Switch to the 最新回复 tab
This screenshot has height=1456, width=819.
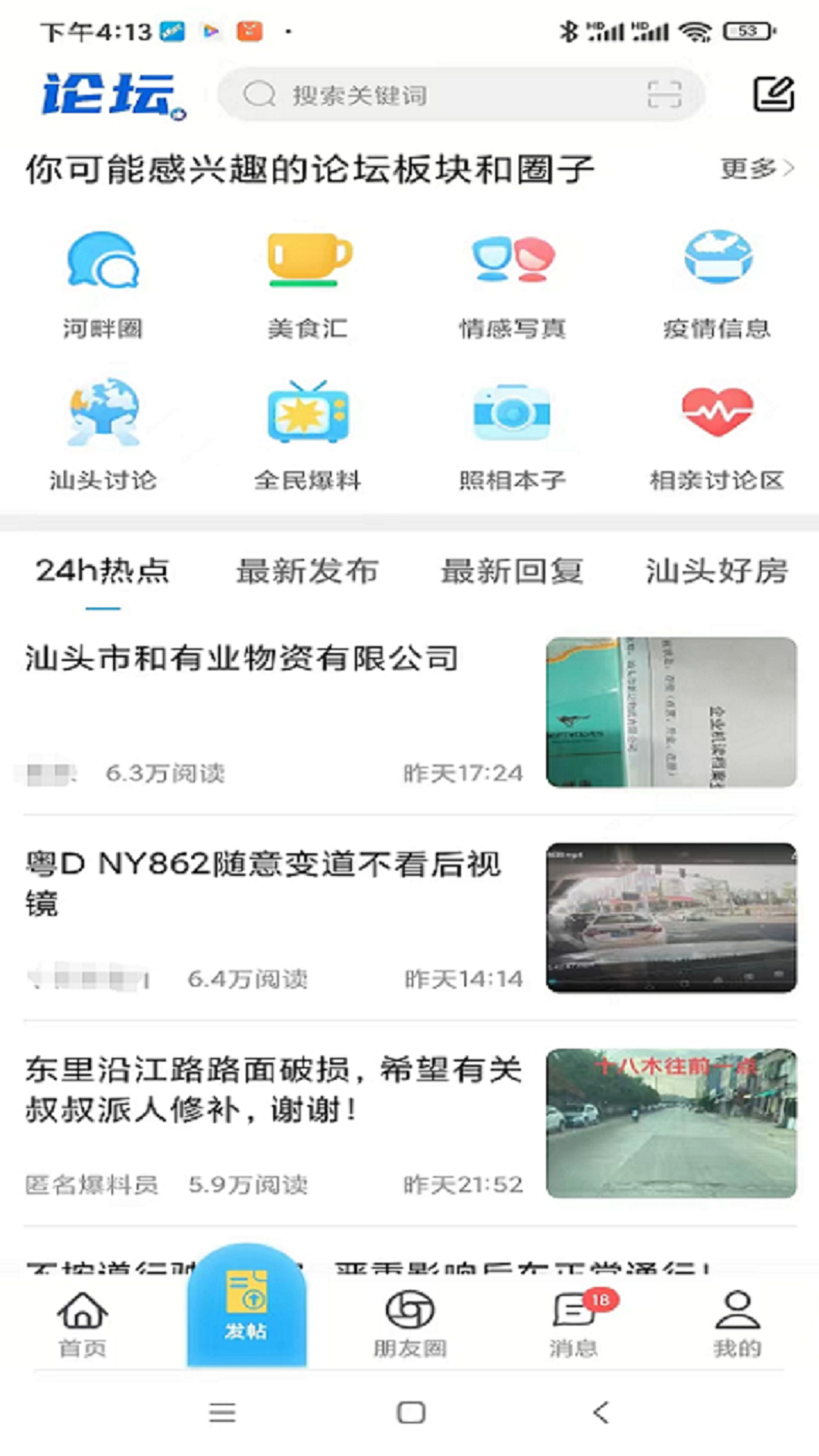(512, 572)
